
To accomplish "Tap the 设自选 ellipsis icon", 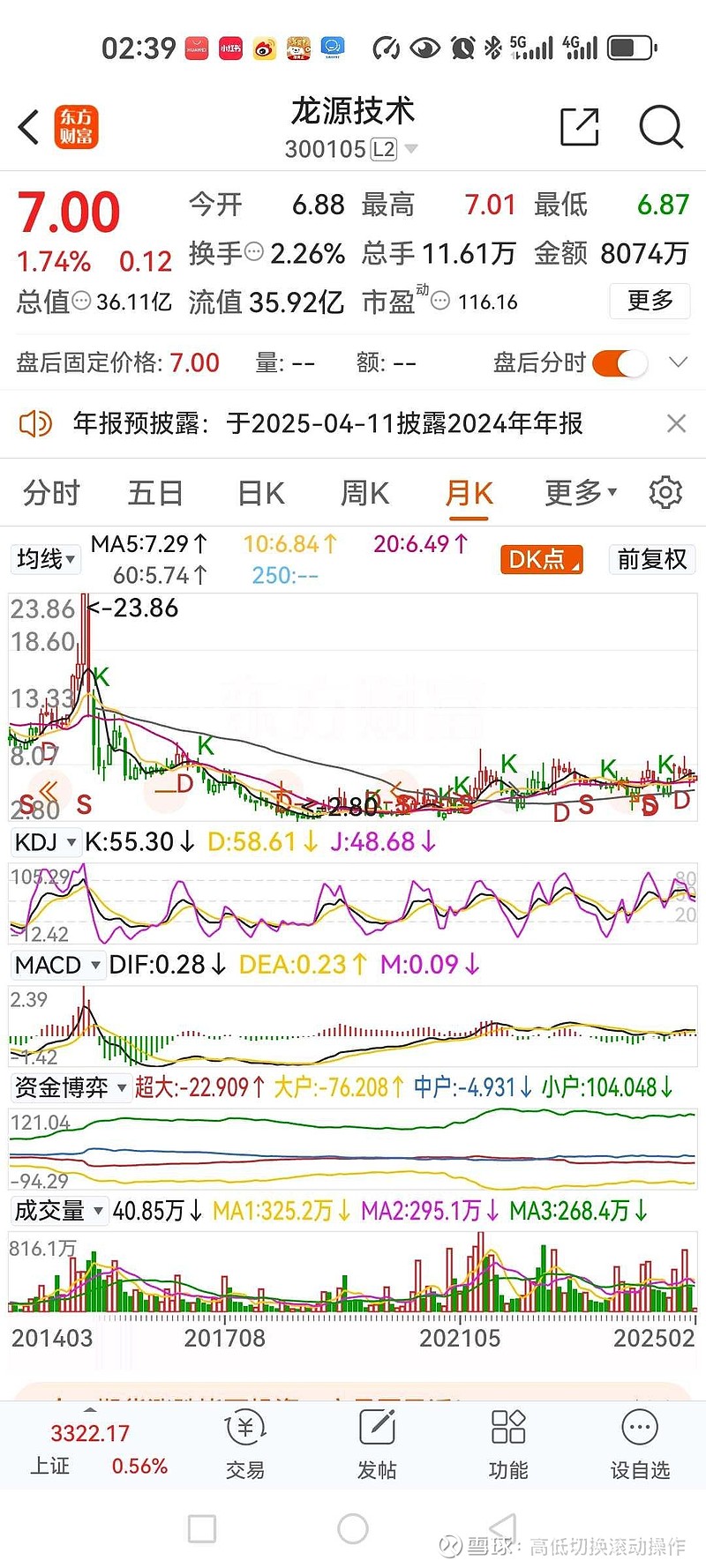I will pos(638,1425).
